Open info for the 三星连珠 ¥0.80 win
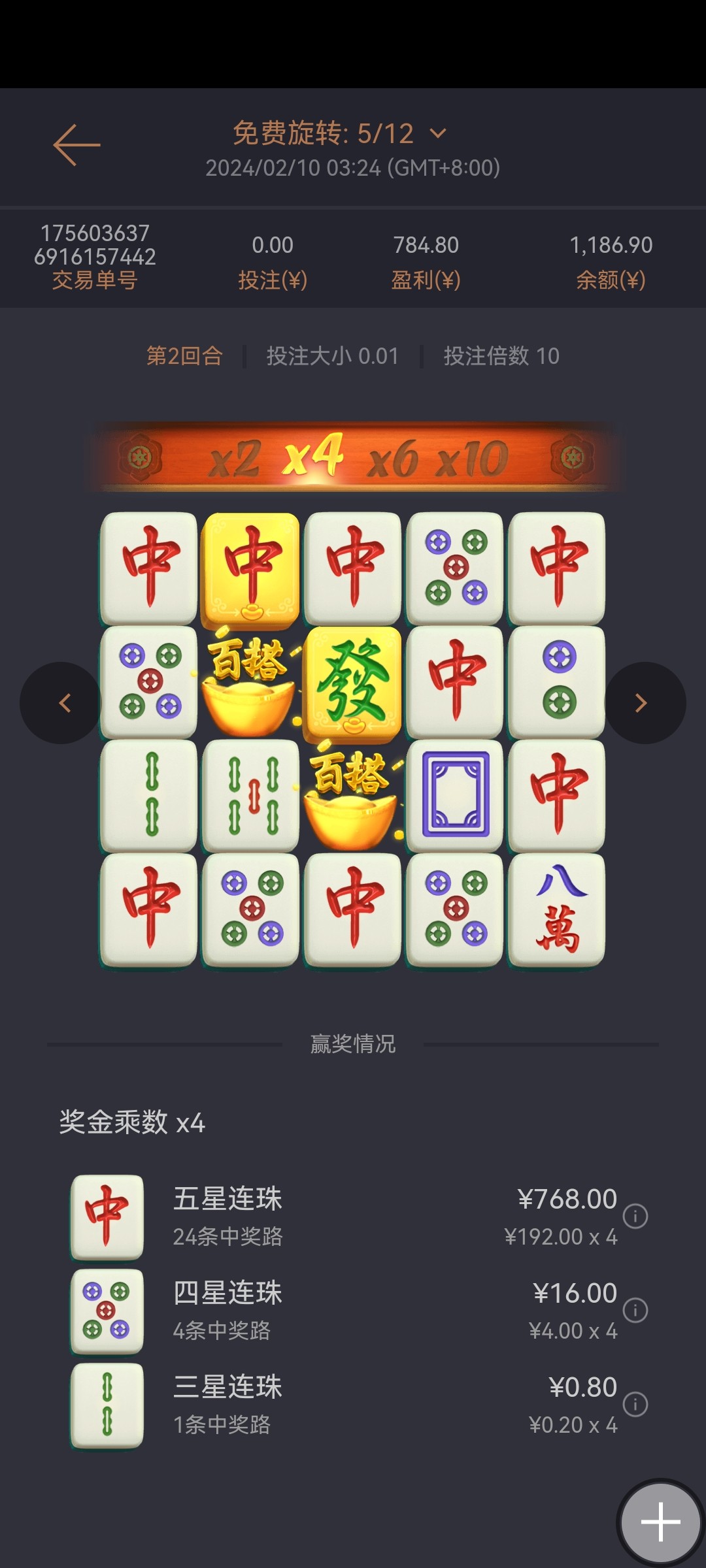Image resolution: width=706 pixels, height=1568 pixels. click(635, 1405)
